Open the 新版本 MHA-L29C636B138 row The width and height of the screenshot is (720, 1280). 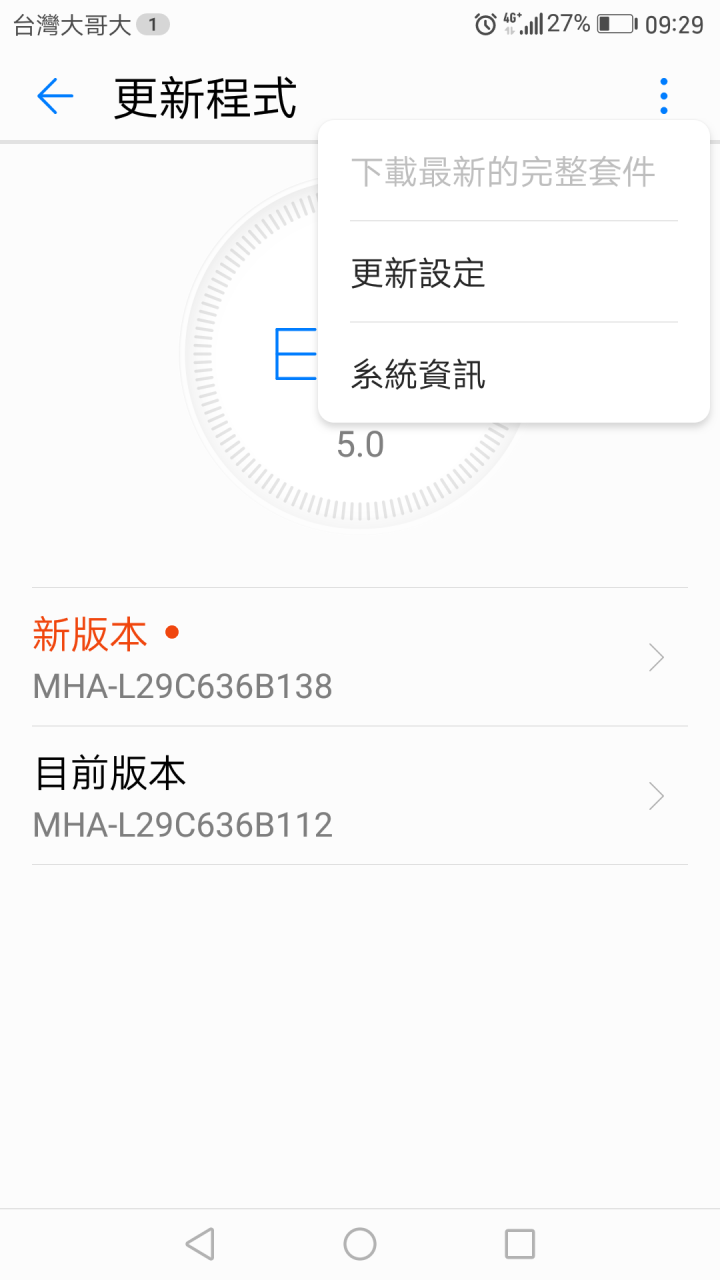pyautogui.click(x=360, y=657)
